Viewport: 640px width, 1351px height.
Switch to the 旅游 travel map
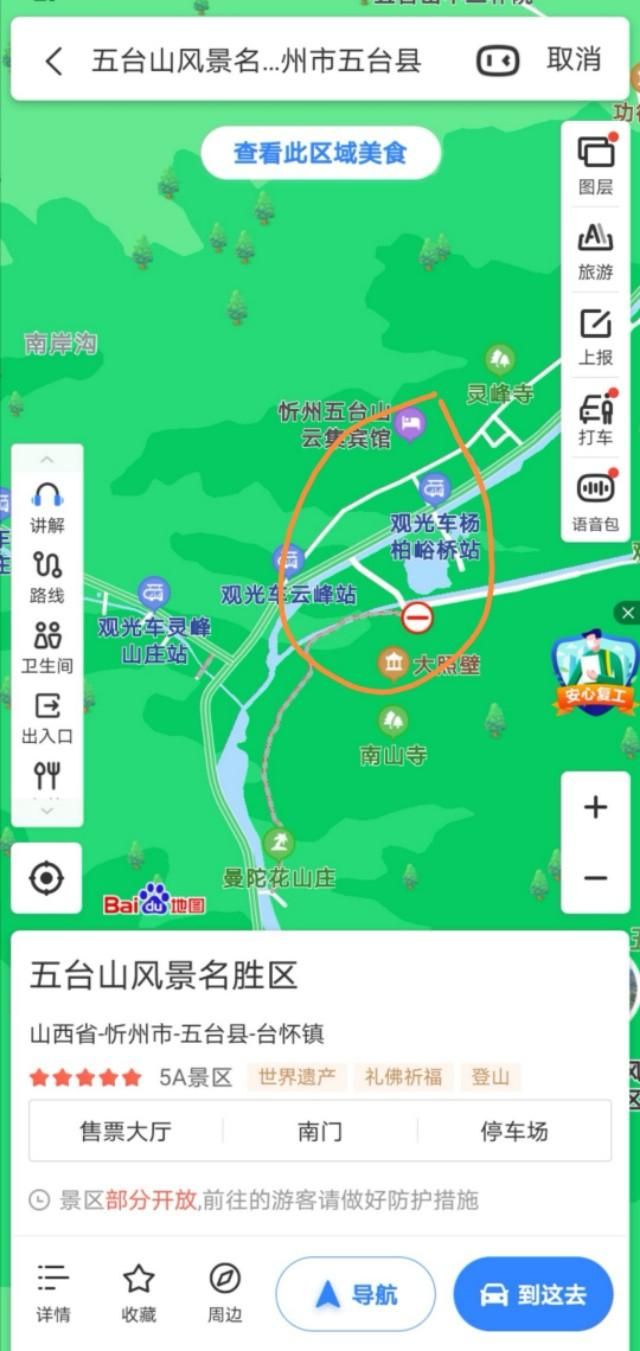point(595,251)
